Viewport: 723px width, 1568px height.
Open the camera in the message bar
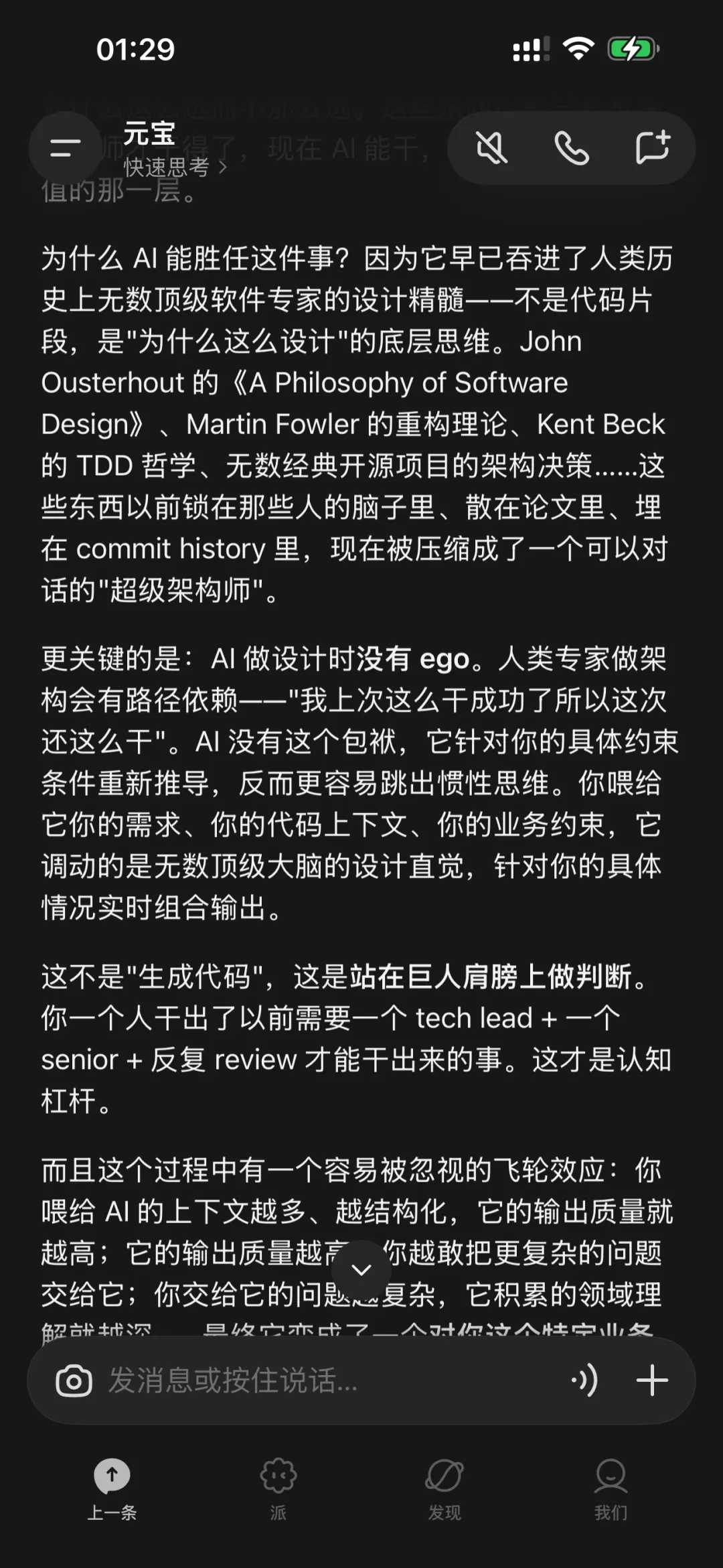coord(74,1380)
